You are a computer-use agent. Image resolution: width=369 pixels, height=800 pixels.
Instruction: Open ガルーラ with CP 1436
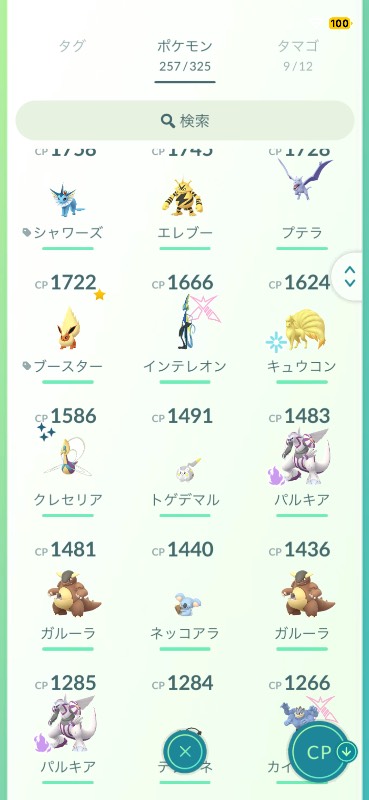(x=302, y=596)
